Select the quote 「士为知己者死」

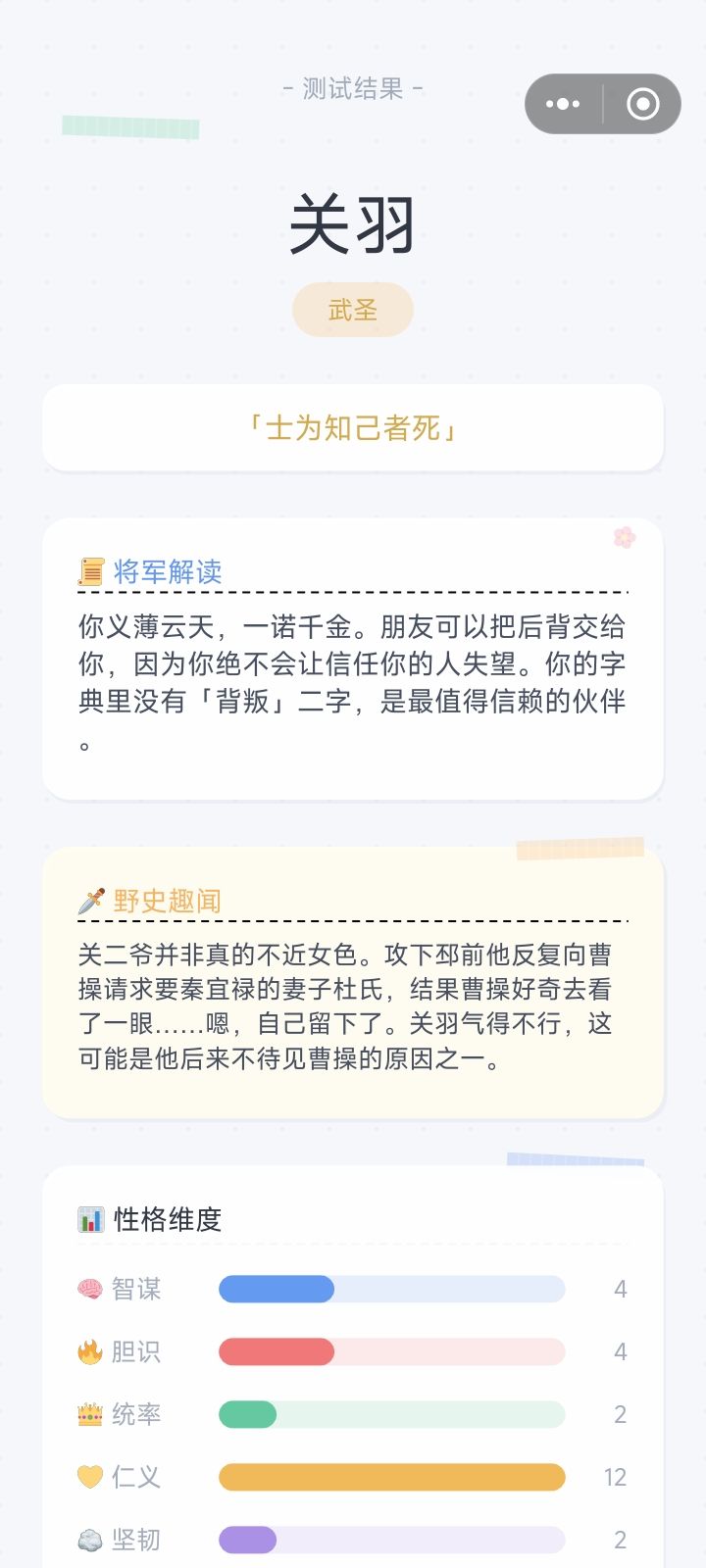point(352,428)
